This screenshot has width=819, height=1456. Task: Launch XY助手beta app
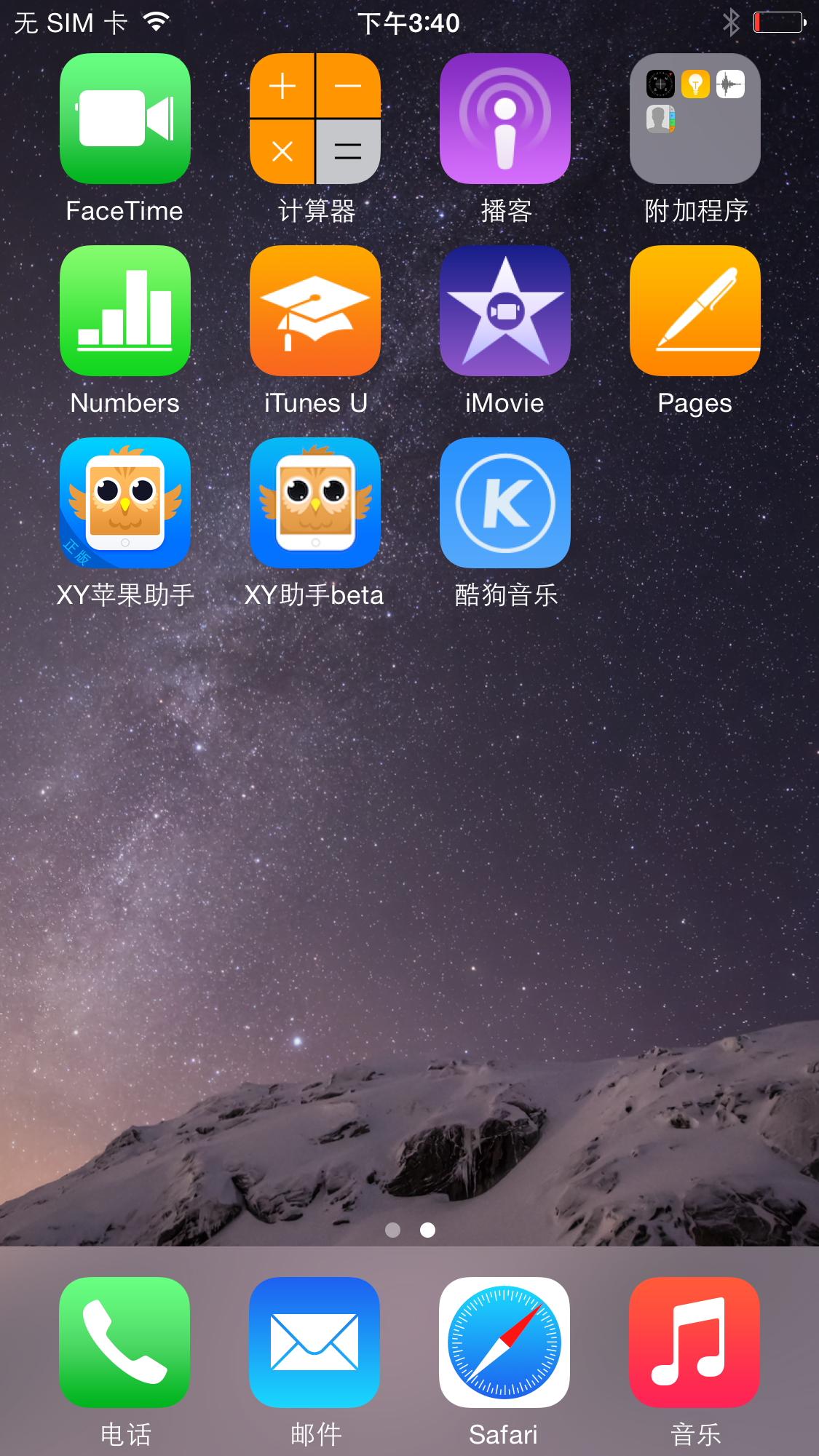[315, 503]
